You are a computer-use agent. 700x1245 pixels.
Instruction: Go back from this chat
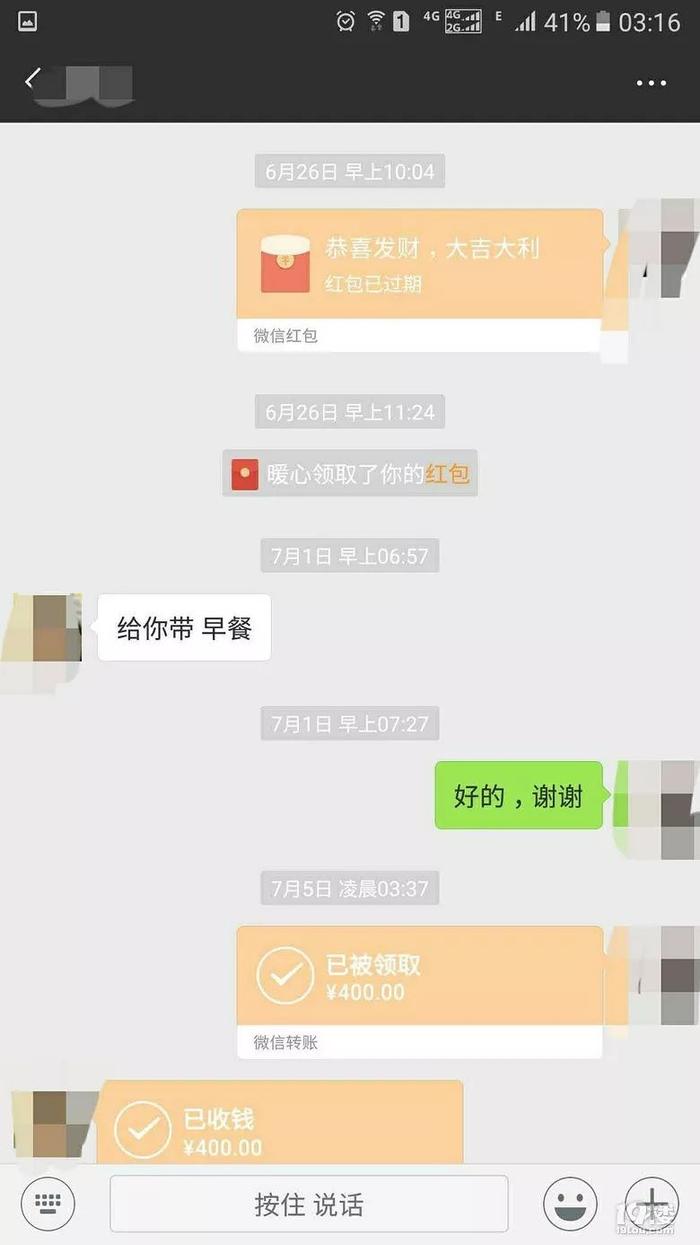(x=32, y=80)
